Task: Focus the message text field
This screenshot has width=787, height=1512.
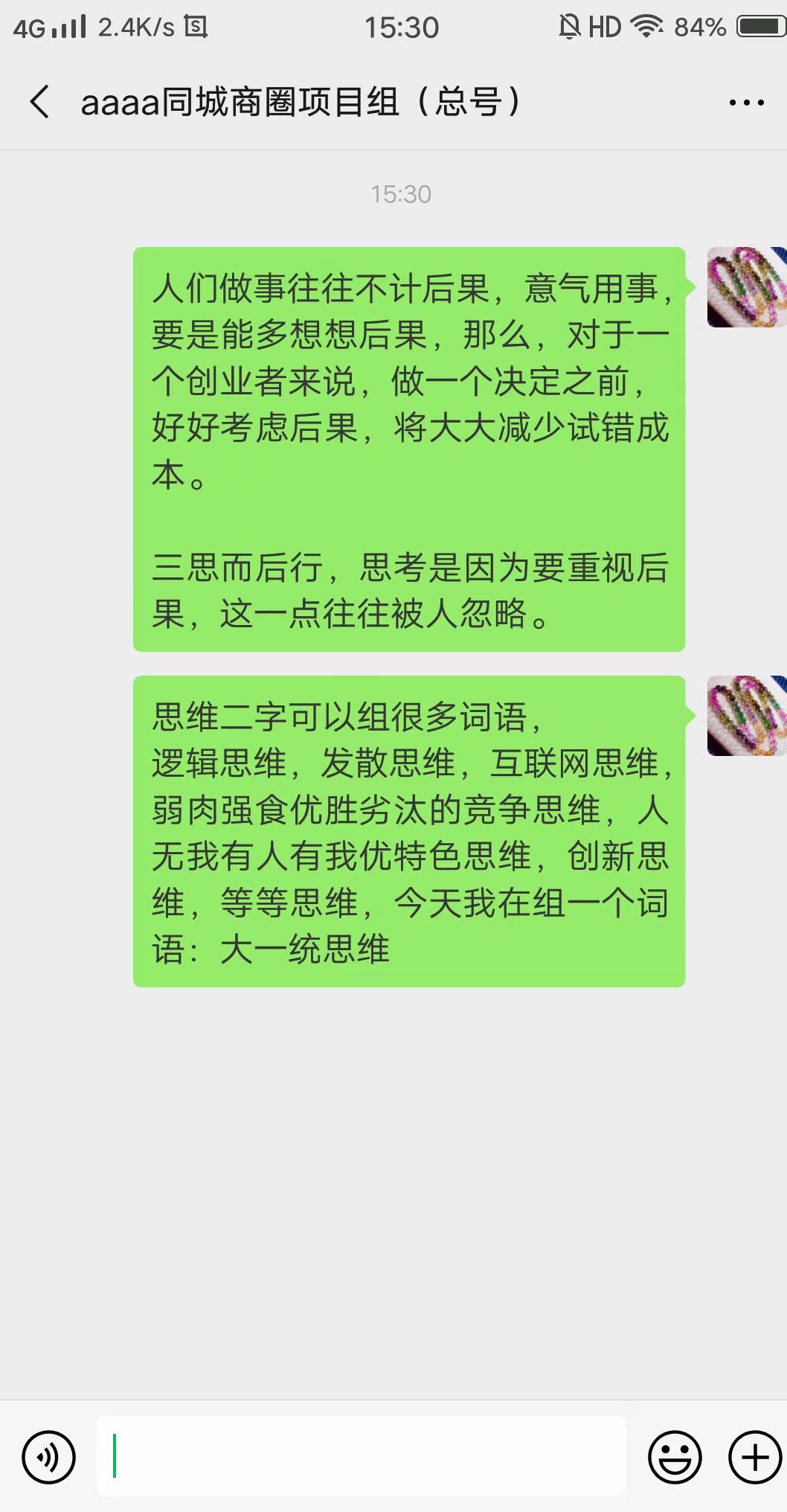Action: (362, 1456)
